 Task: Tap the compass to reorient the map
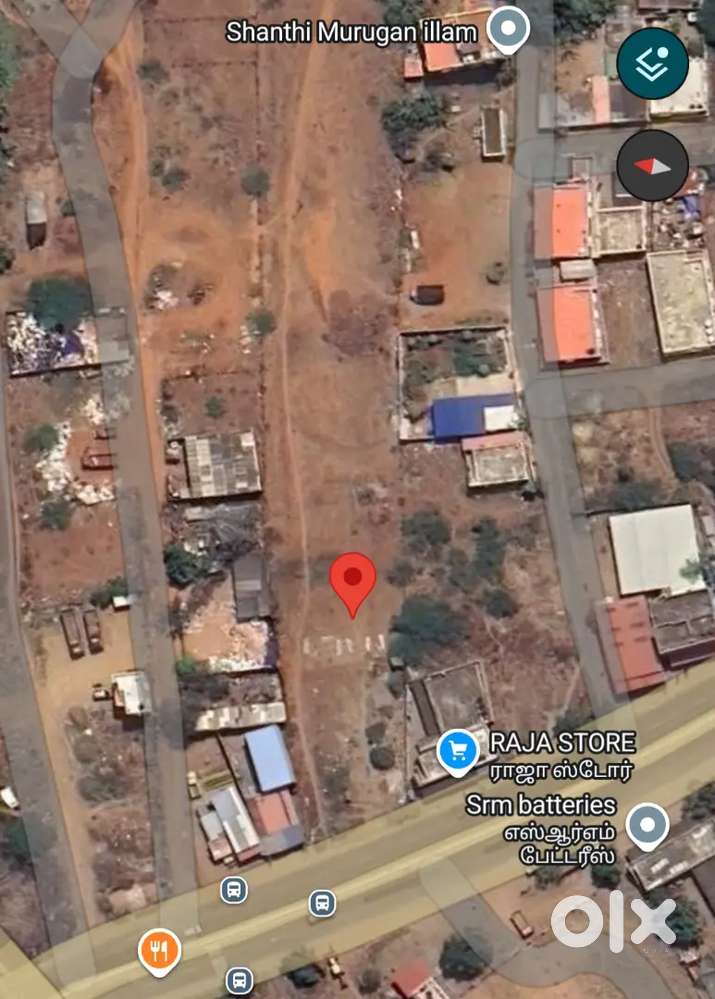pyautogui.click(x=652, y=165)
